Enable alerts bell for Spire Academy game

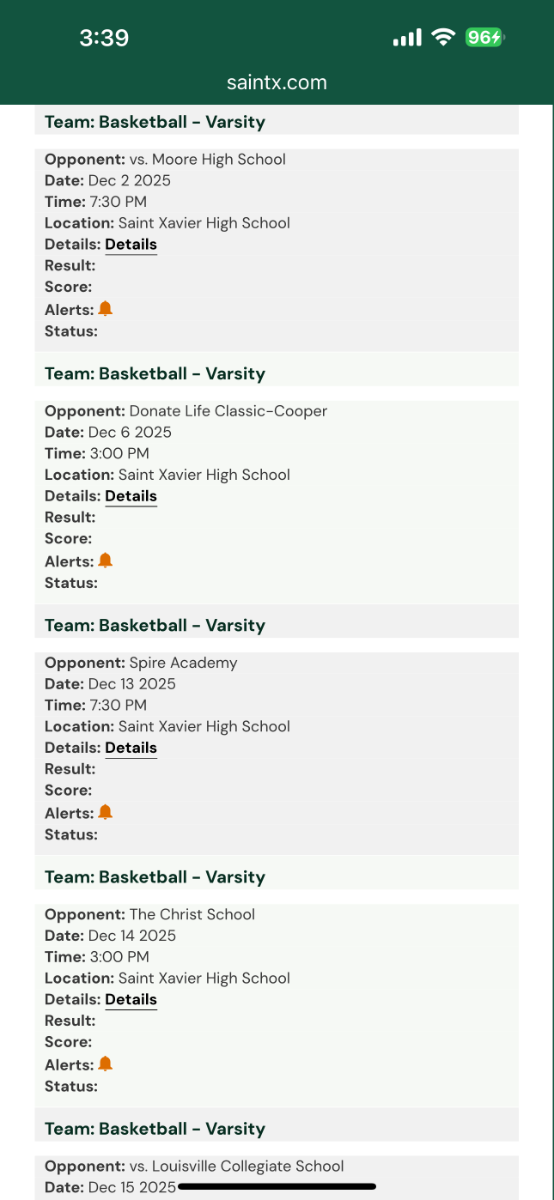click(x=105, y=813)
